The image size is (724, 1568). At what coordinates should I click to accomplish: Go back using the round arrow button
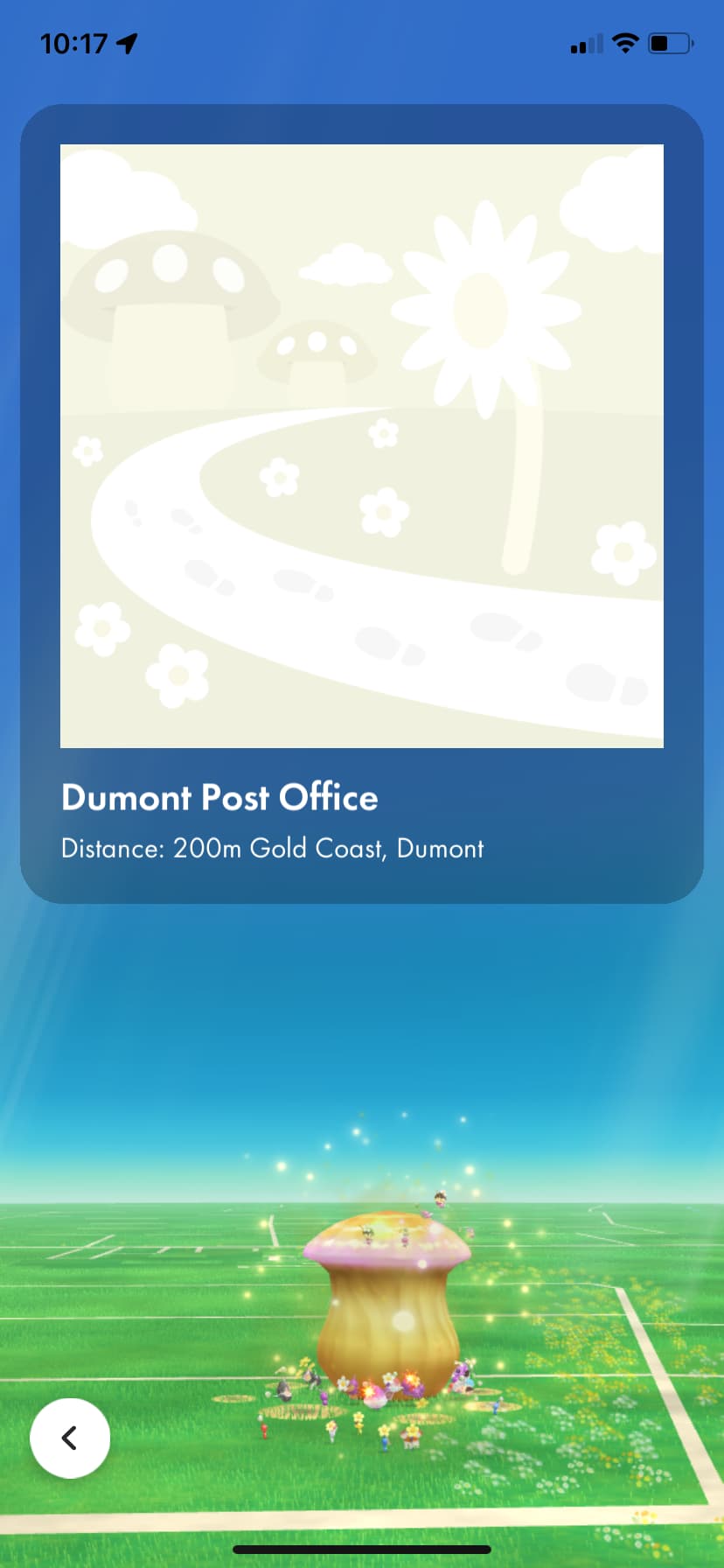[70, 1438]
